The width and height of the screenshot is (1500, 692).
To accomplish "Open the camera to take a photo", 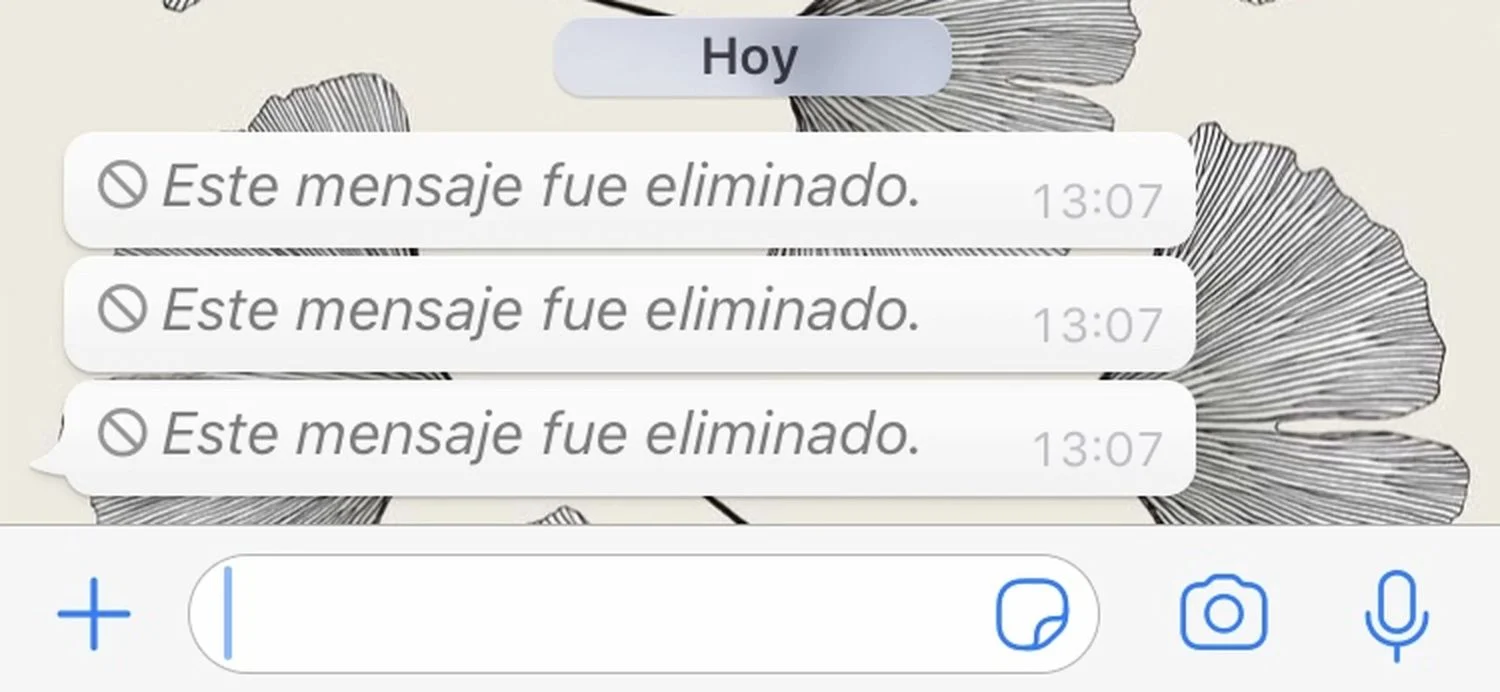I will (1223, 613).
